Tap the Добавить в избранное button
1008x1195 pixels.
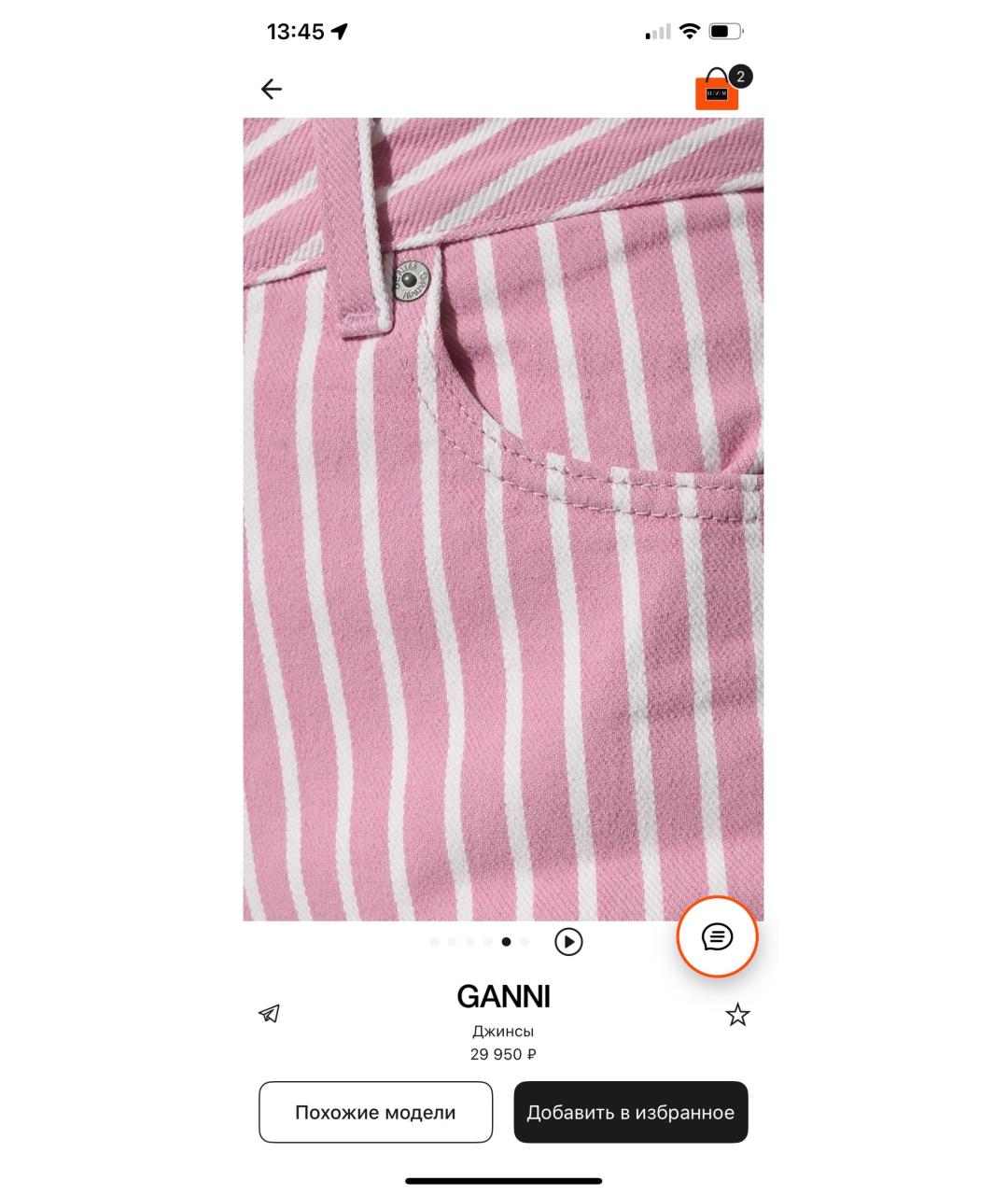[x=631, y=1112]
